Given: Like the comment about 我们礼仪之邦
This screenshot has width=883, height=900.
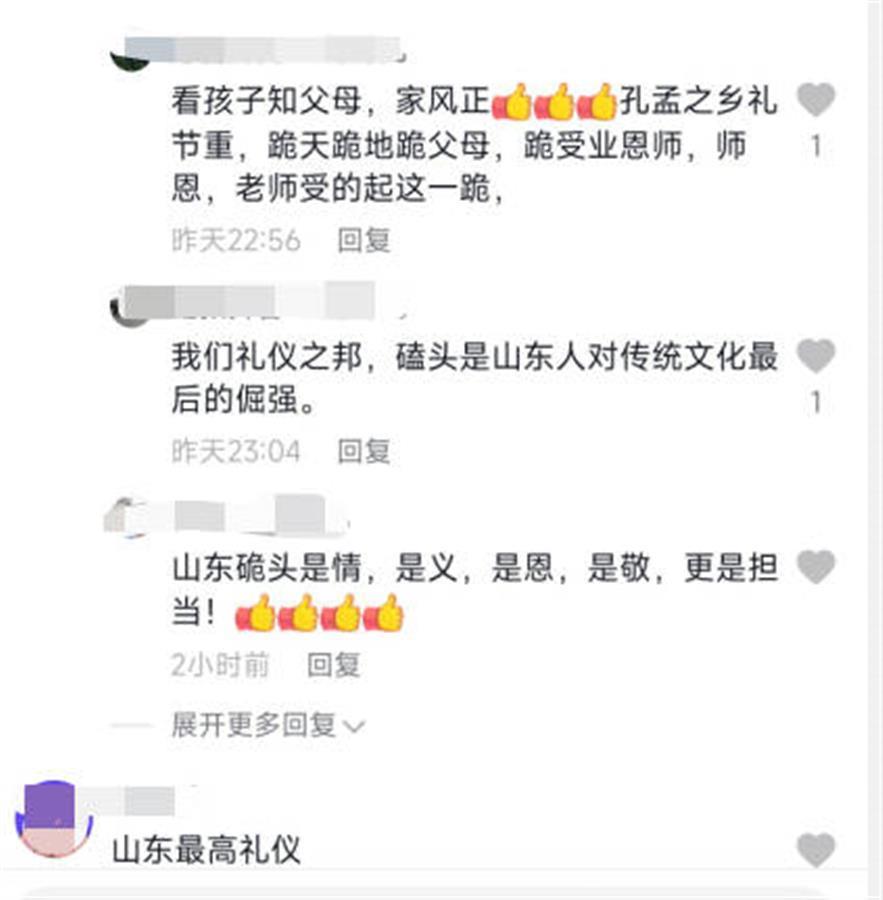Looking at the screenshot, I should pos(815,356).
